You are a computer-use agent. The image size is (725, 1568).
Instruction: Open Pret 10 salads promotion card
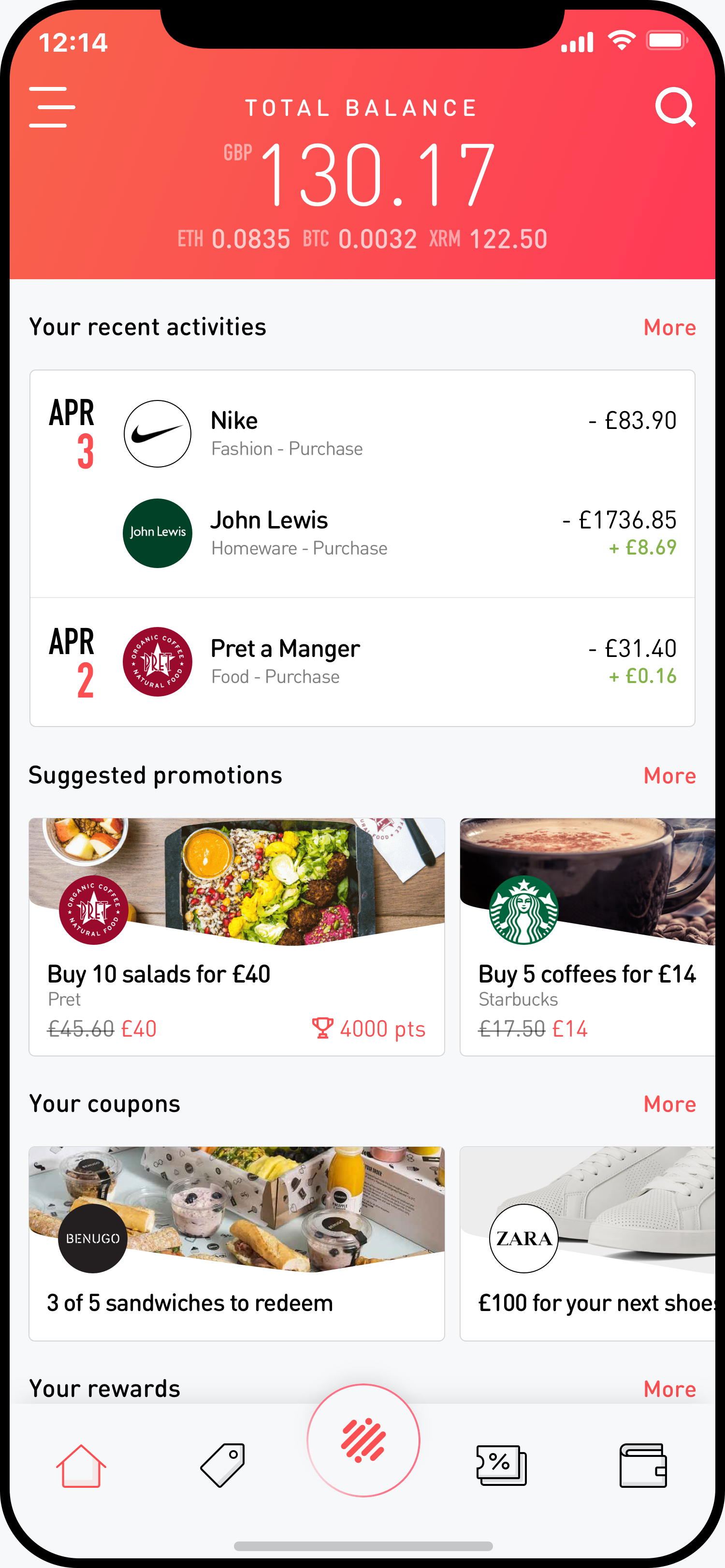point(236,936)
